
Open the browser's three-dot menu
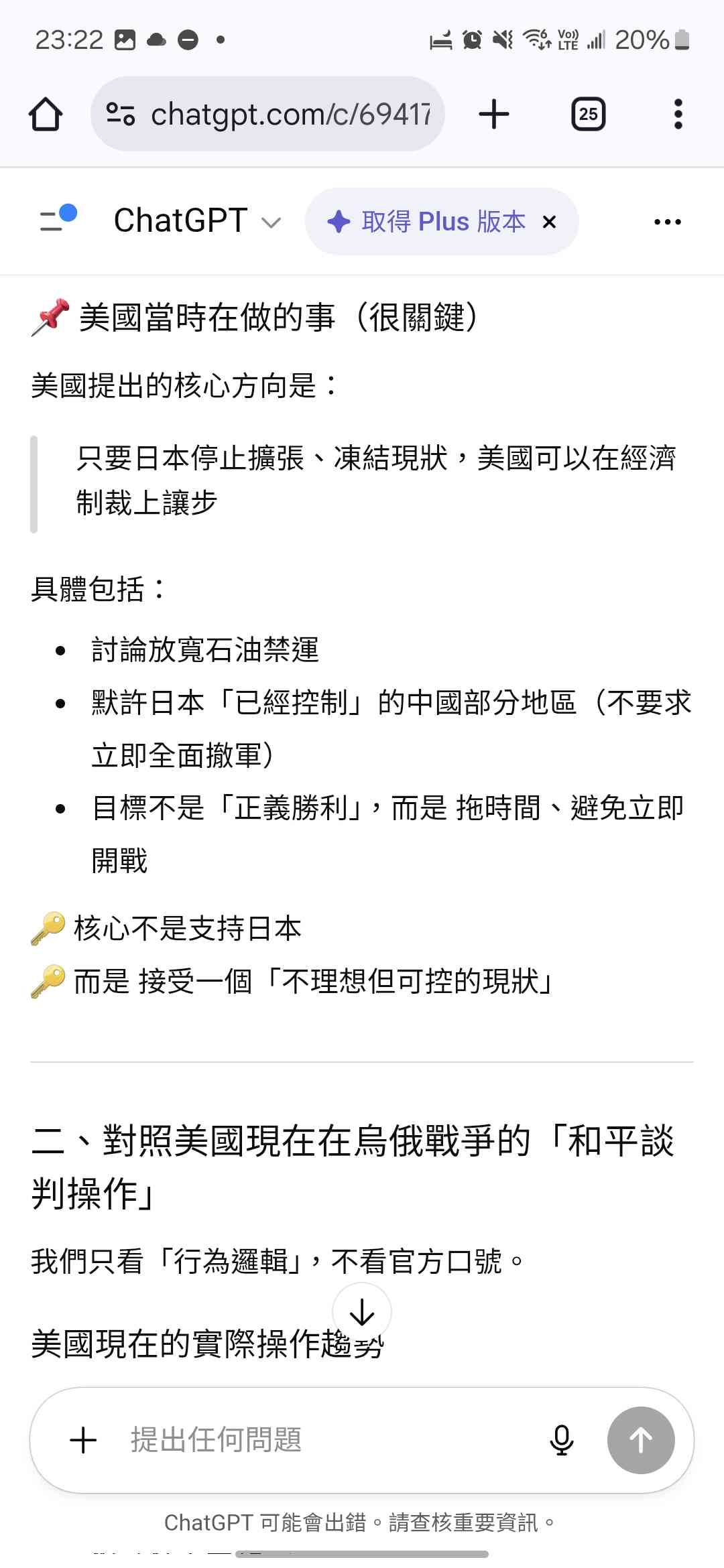[678, 114]
